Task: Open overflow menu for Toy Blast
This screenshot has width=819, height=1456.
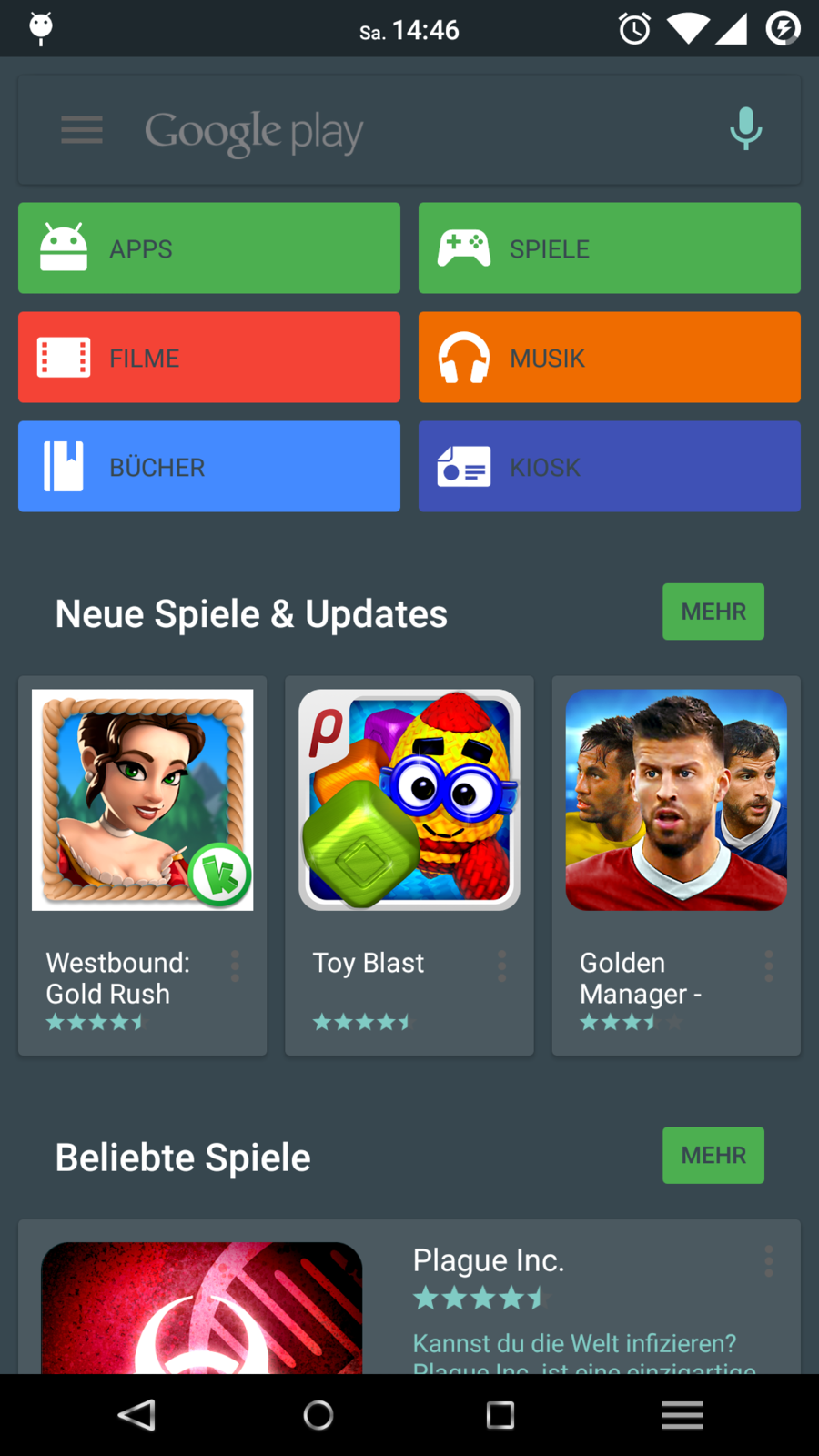Action: pos(501,966)
